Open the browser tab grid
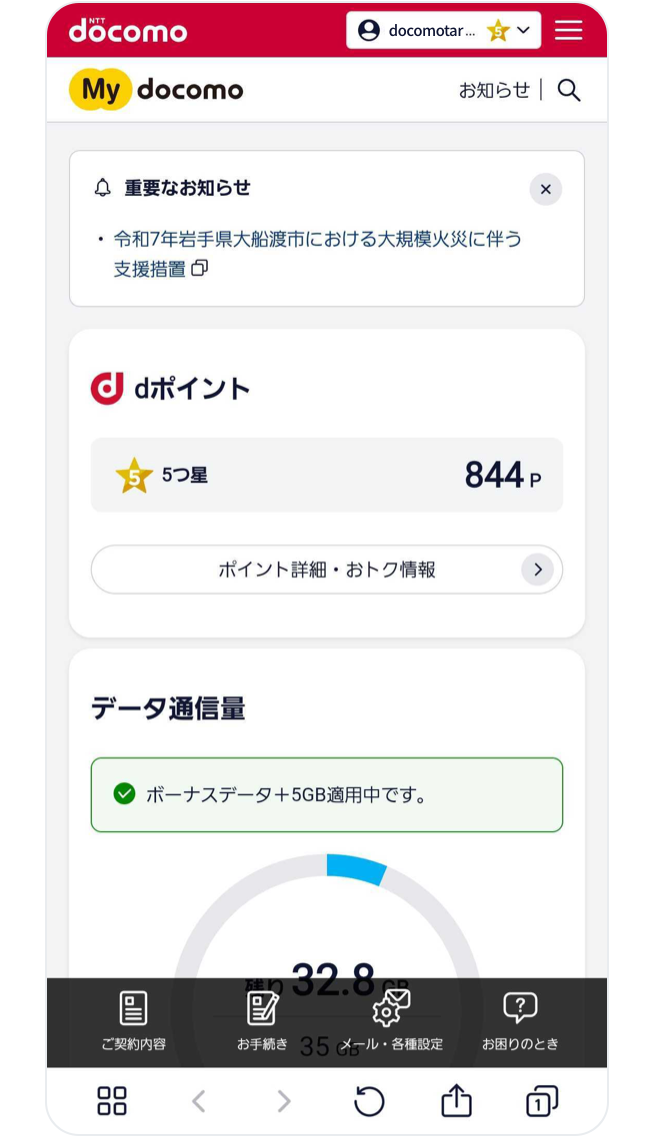Image resolution: width=654 pixels, height=1140 pixels. click(112, 1101)
